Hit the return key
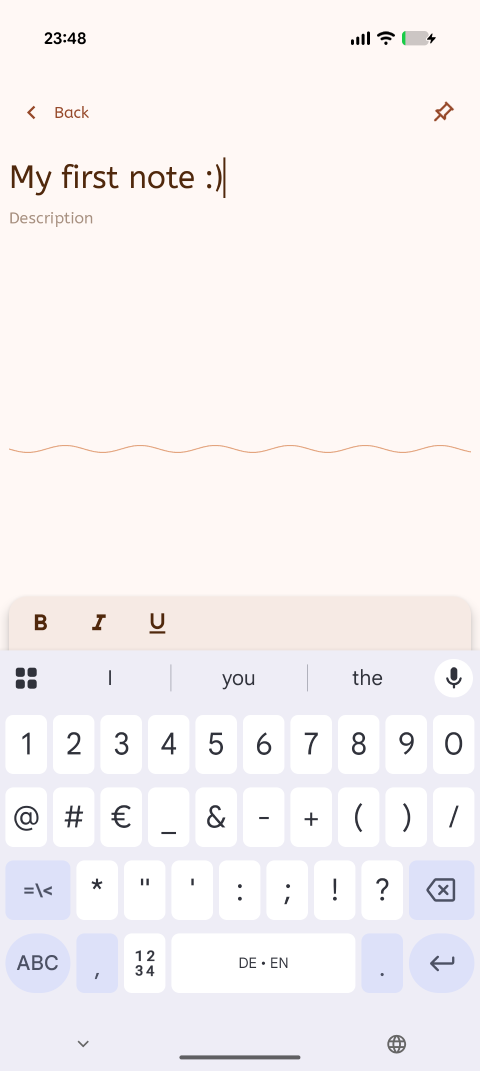 [441, 962]
